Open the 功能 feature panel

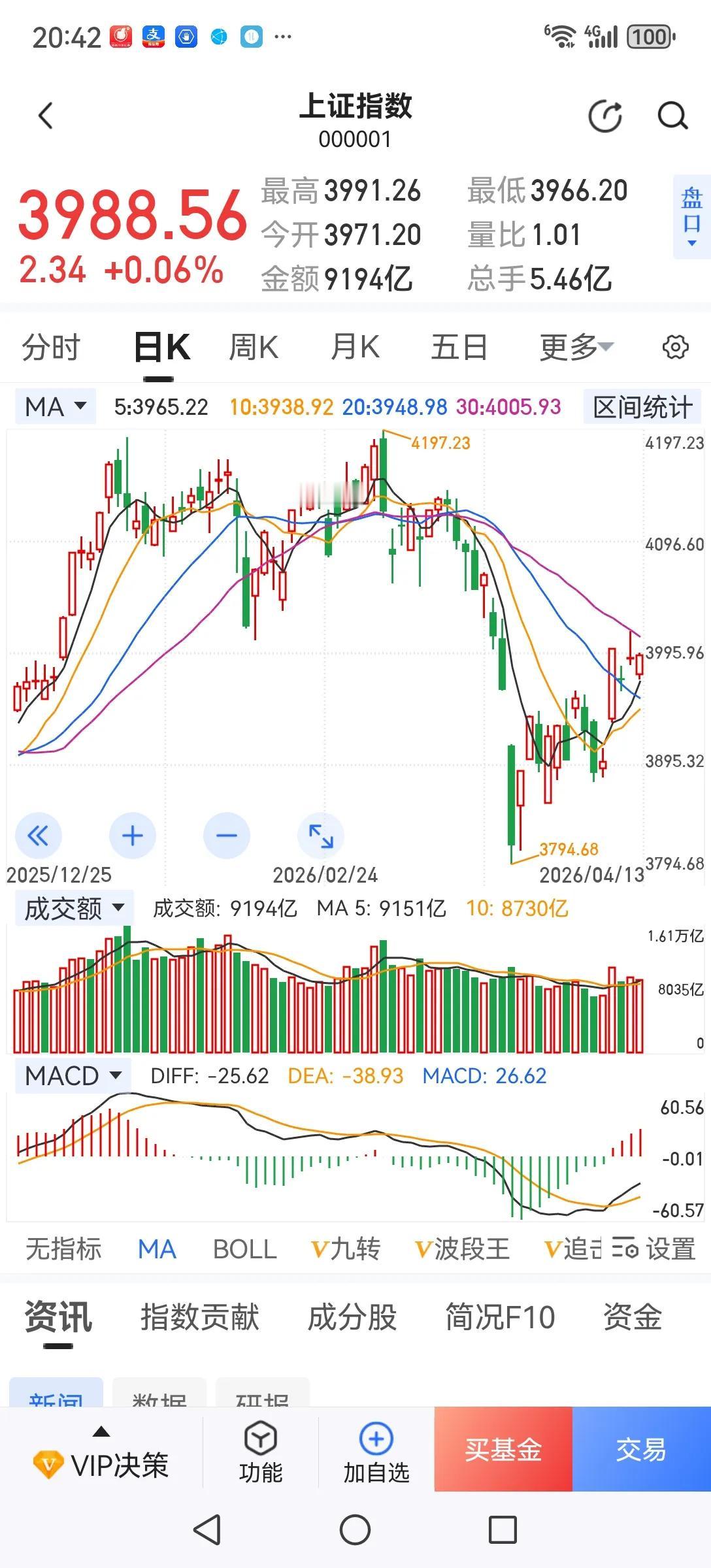click(261, 1451)
